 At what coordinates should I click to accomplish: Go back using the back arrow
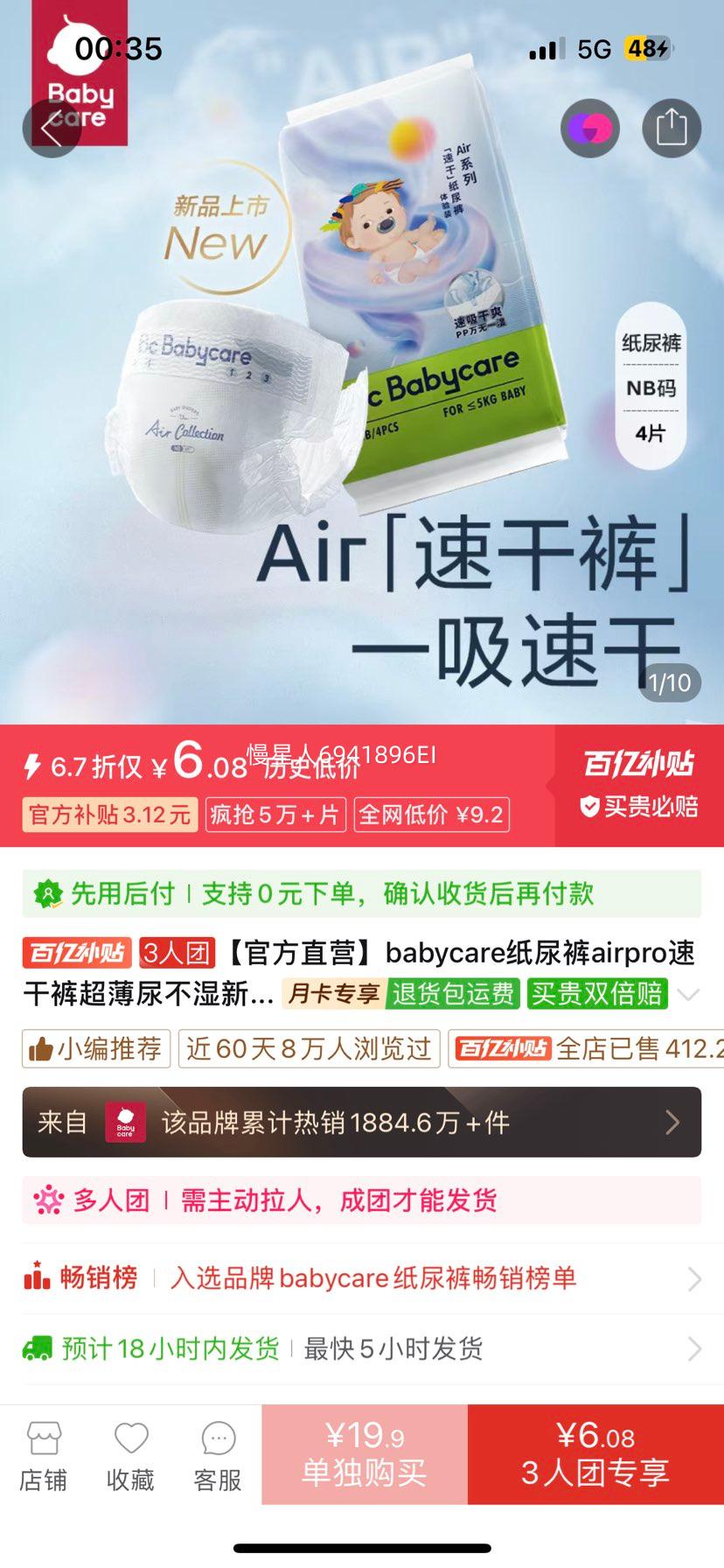click(50, 128)
